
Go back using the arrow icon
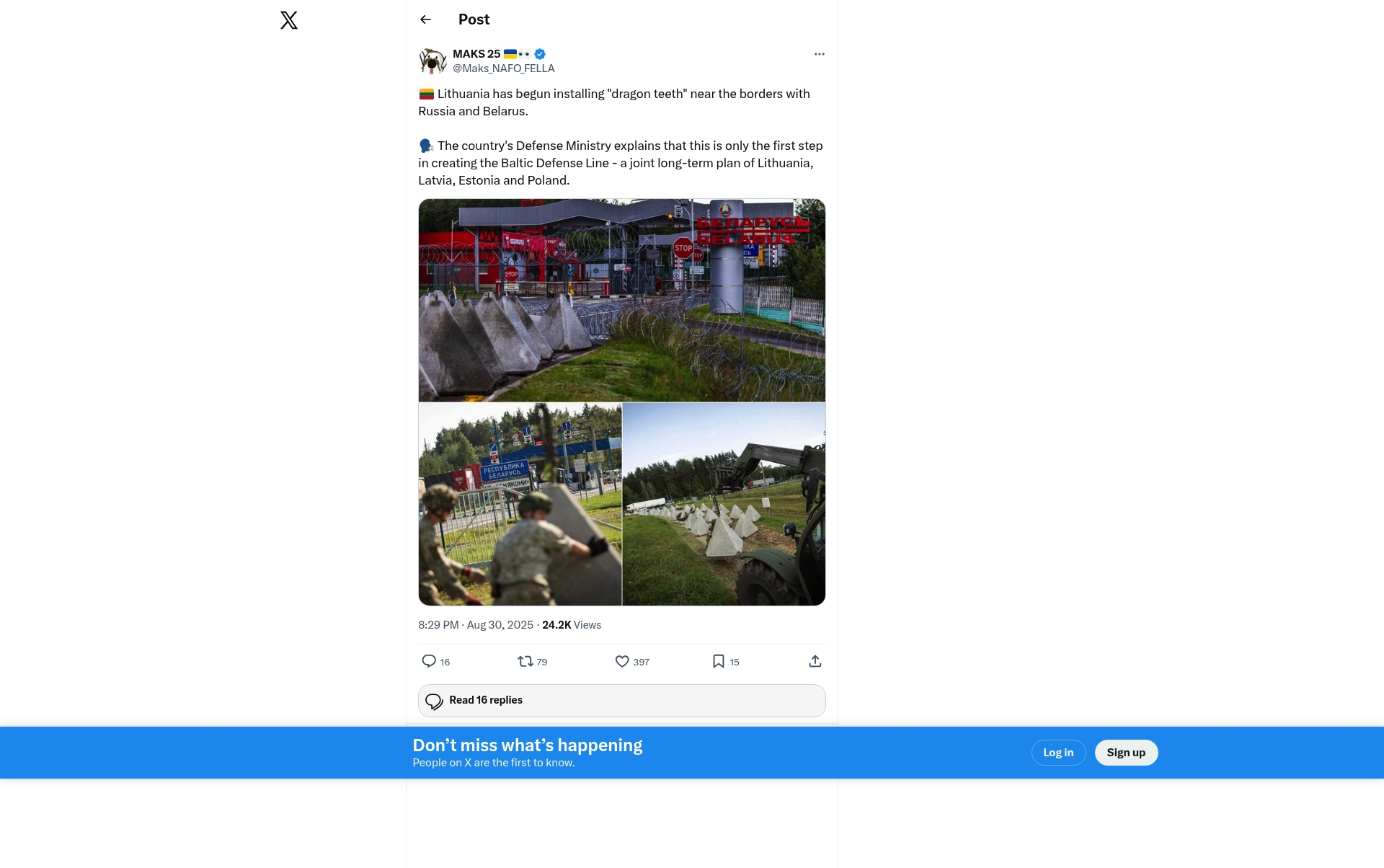point(425,19)
